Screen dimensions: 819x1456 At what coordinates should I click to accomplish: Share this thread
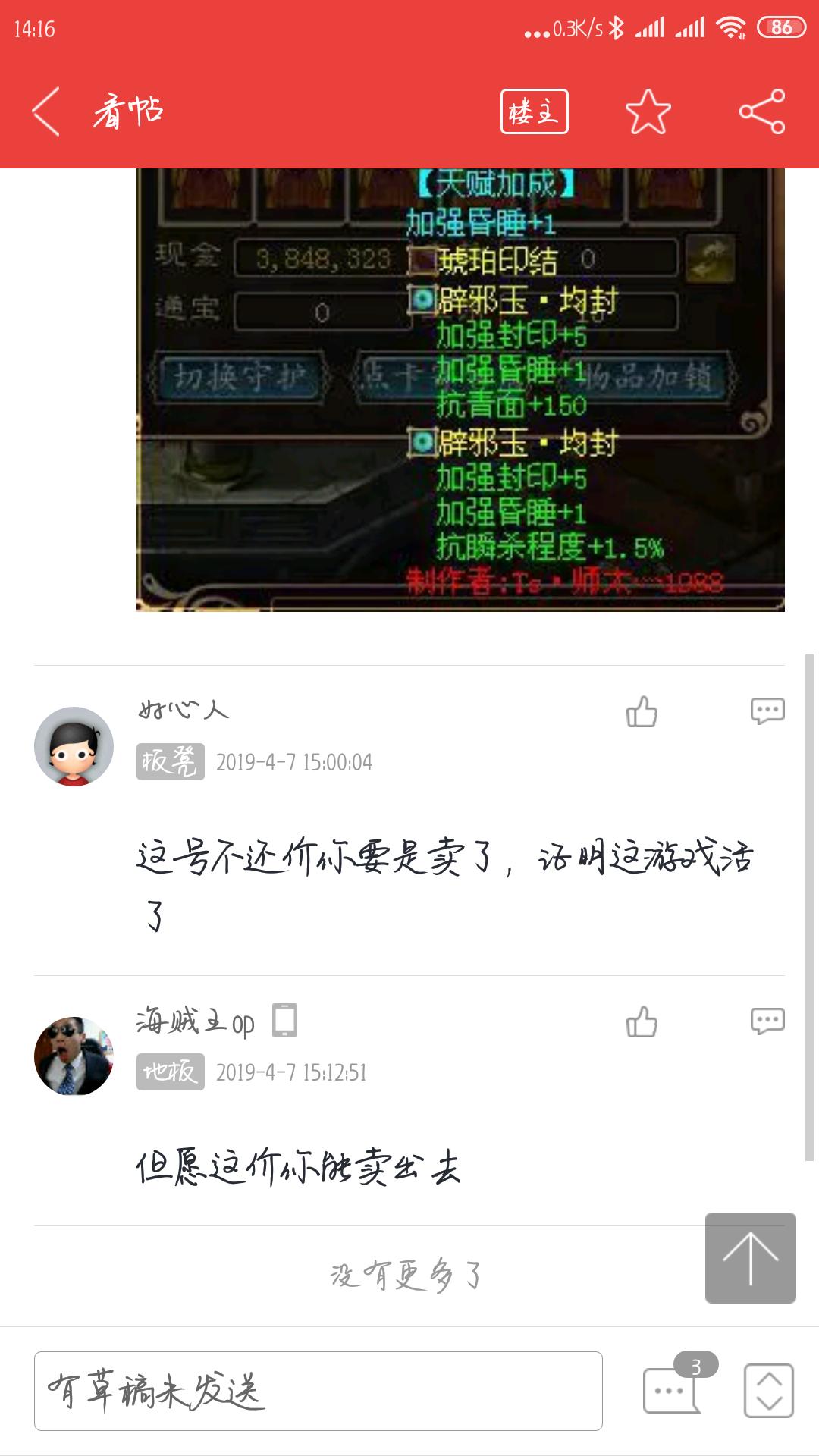pyautogui.click(x=762, y=111)
